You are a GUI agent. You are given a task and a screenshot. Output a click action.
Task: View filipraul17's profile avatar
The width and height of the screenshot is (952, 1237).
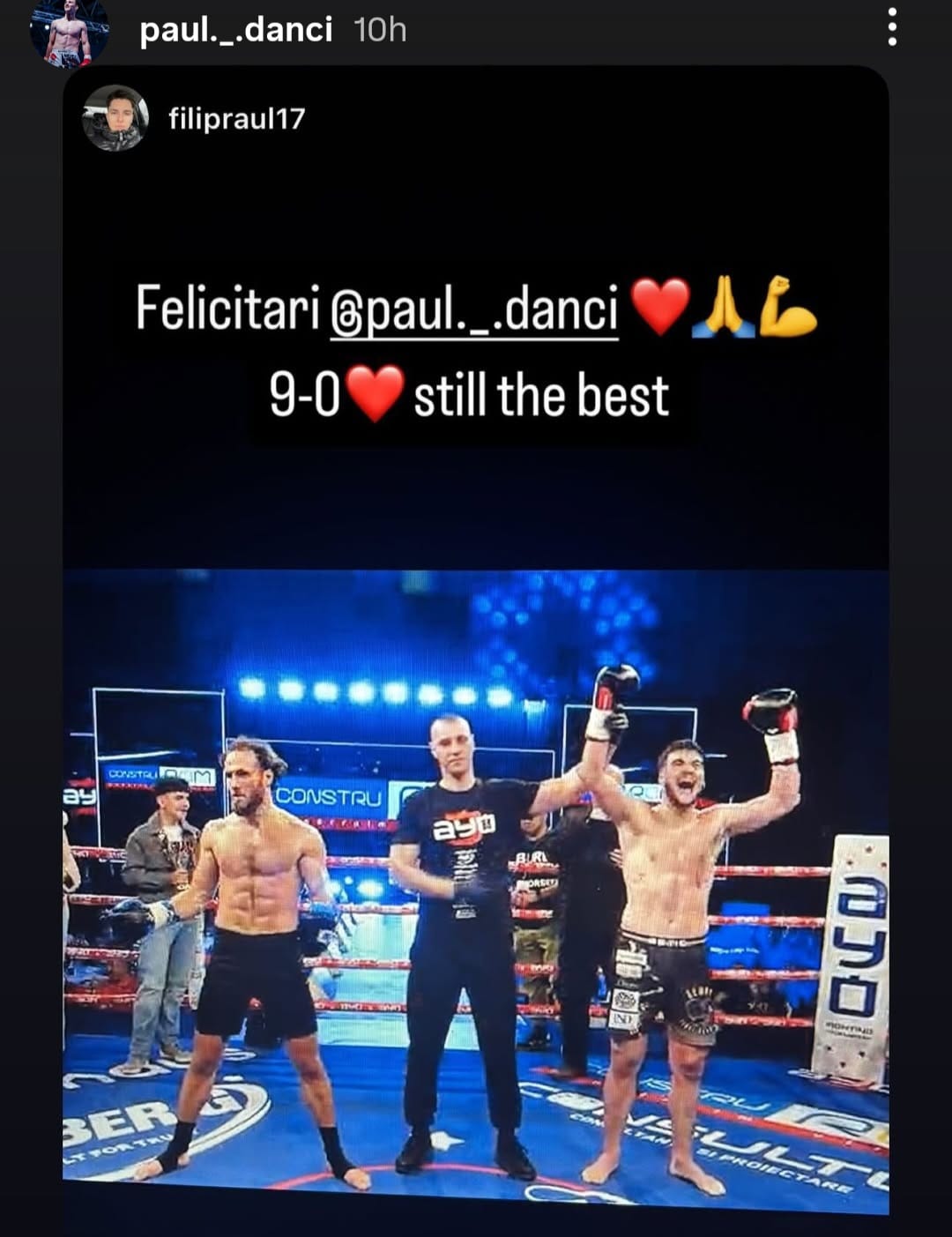[x=114, y=118]
